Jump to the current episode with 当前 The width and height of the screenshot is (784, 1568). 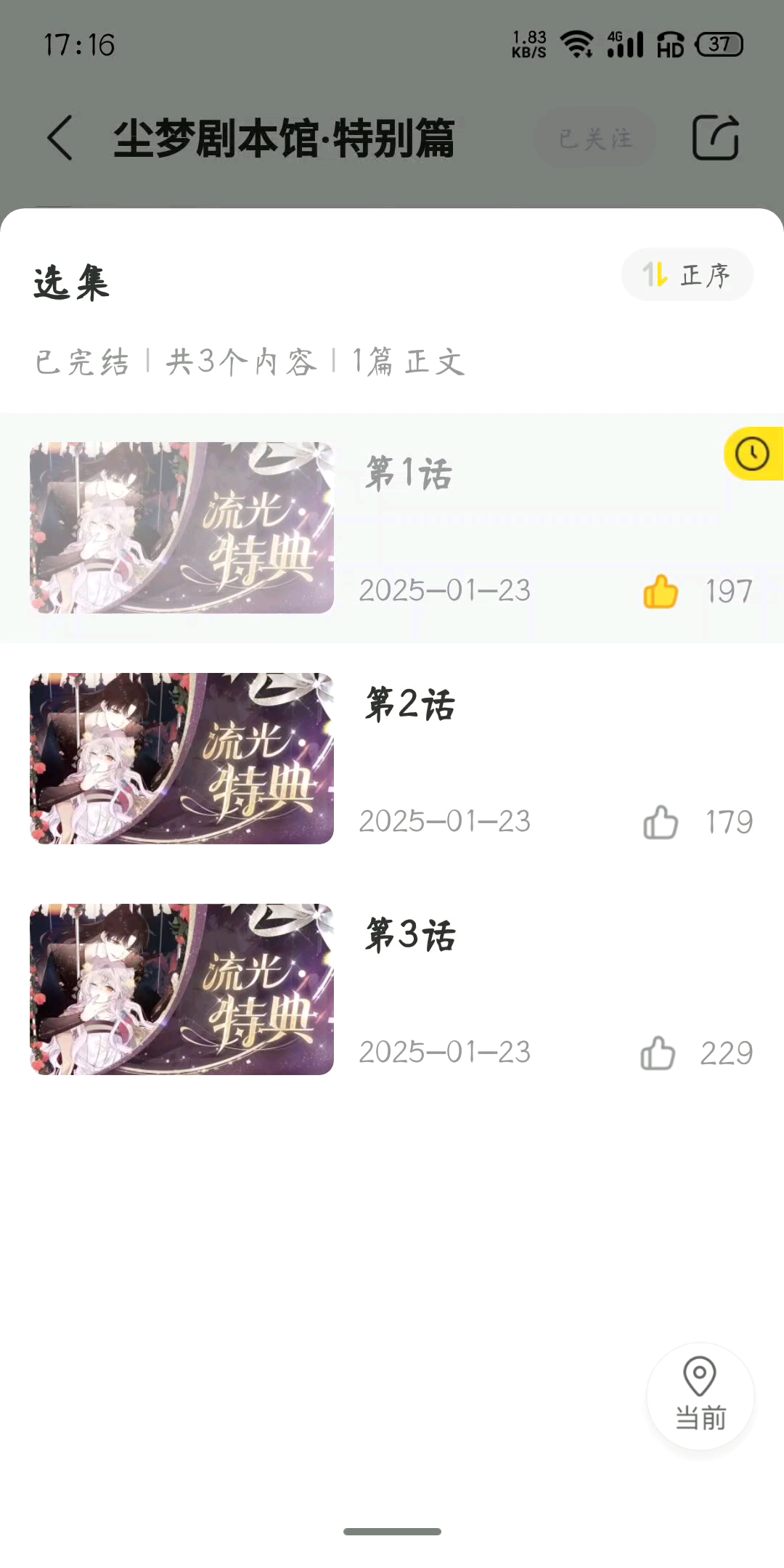tap(701, 1396)
